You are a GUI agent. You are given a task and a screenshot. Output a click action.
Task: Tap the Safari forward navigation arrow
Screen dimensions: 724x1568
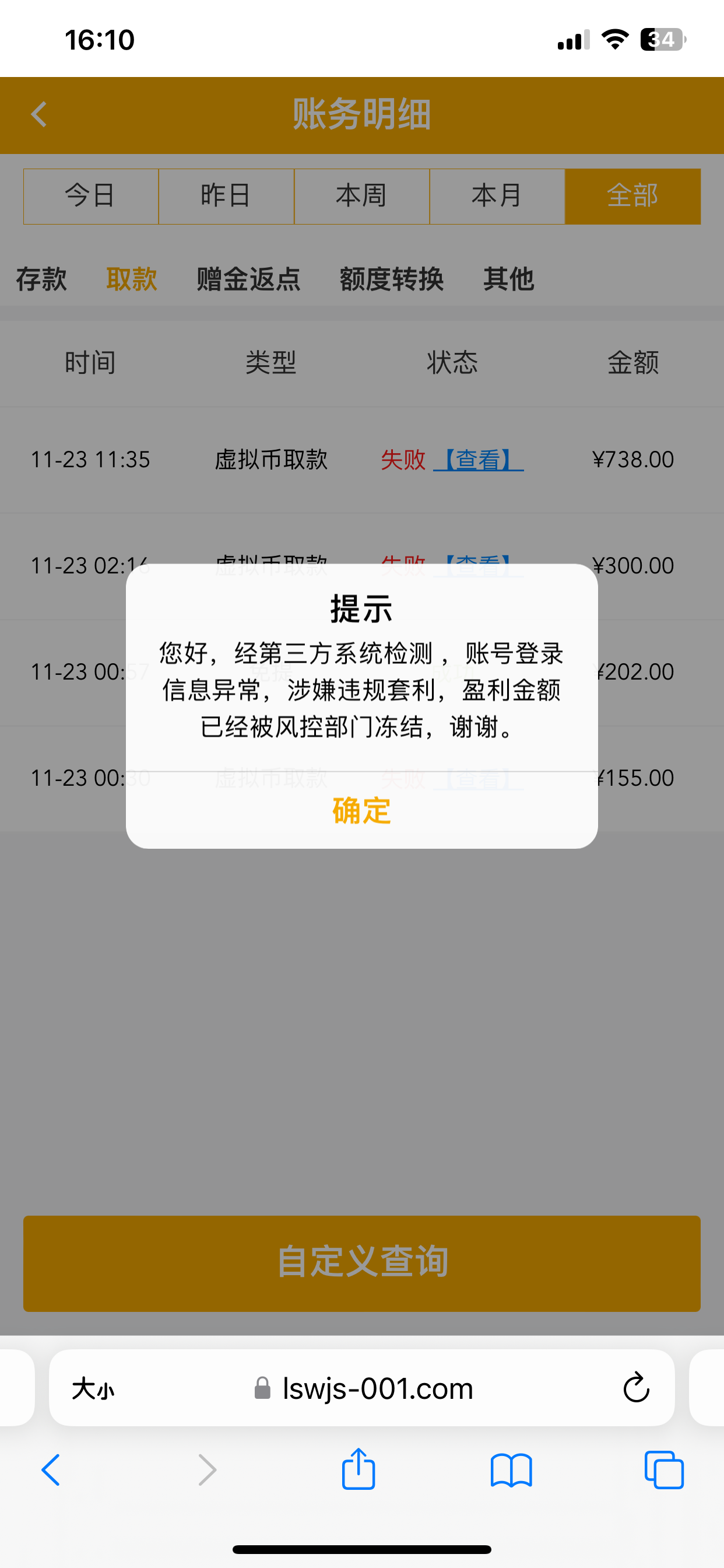click(206, 1469)
